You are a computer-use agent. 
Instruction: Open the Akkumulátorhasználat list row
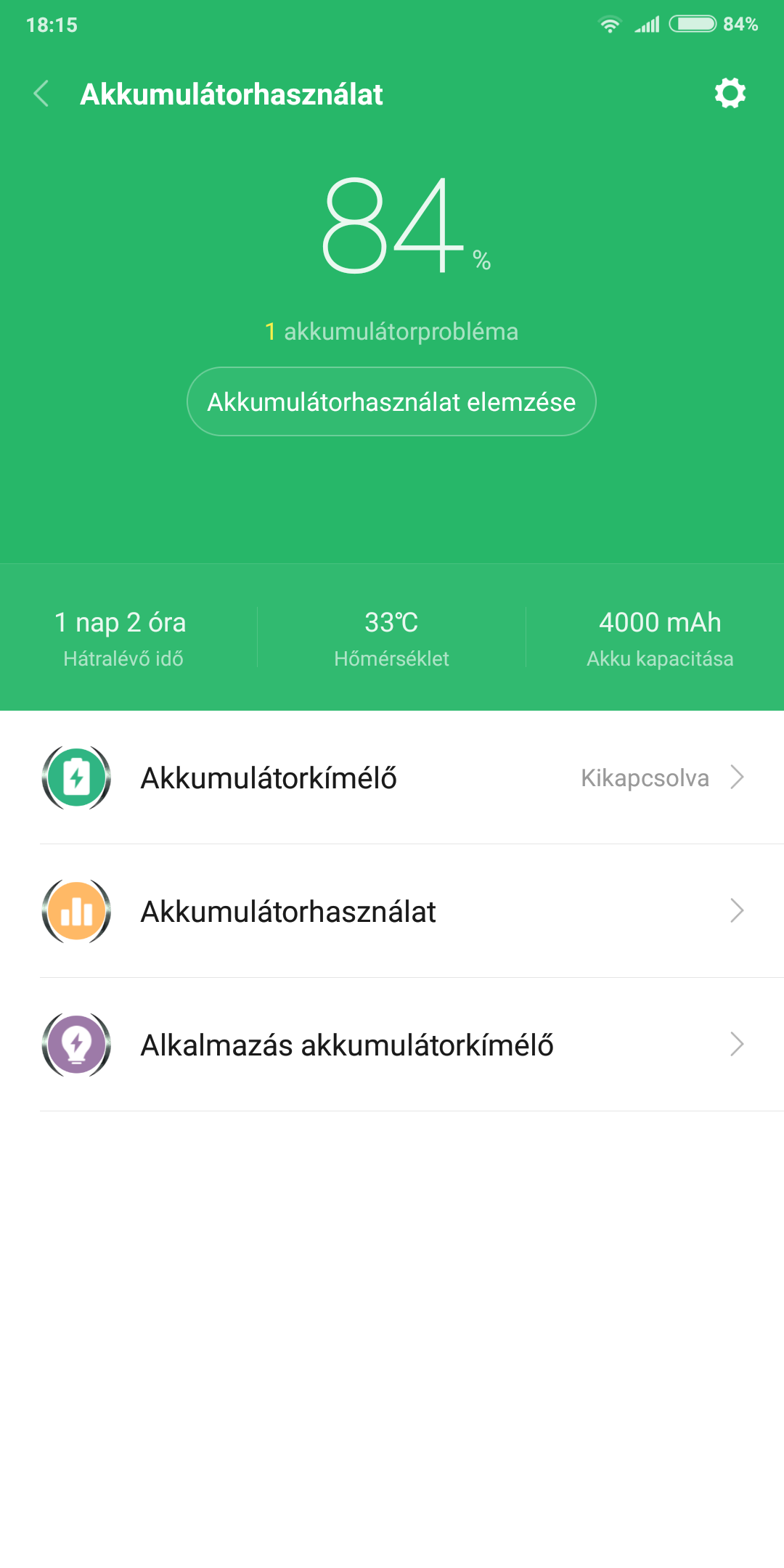point(392,911)
